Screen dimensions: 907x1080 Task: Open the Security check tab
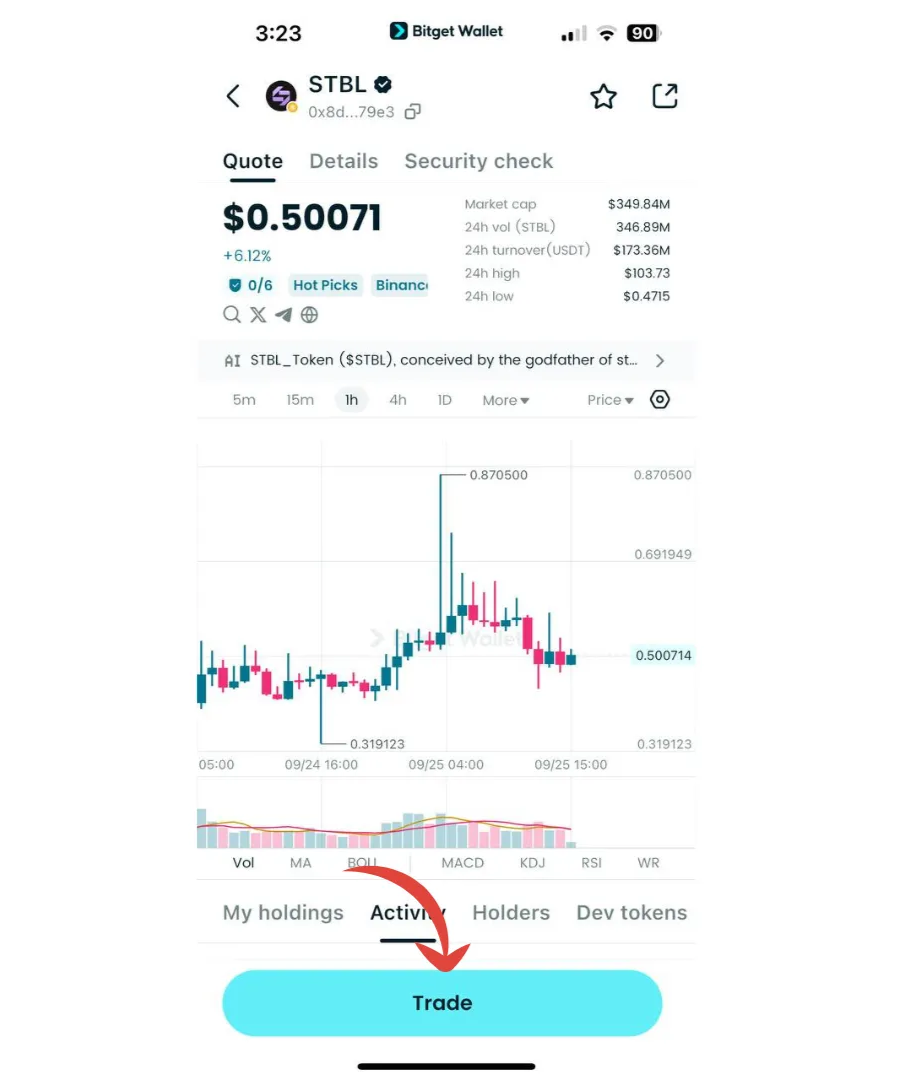click(478, 161)
